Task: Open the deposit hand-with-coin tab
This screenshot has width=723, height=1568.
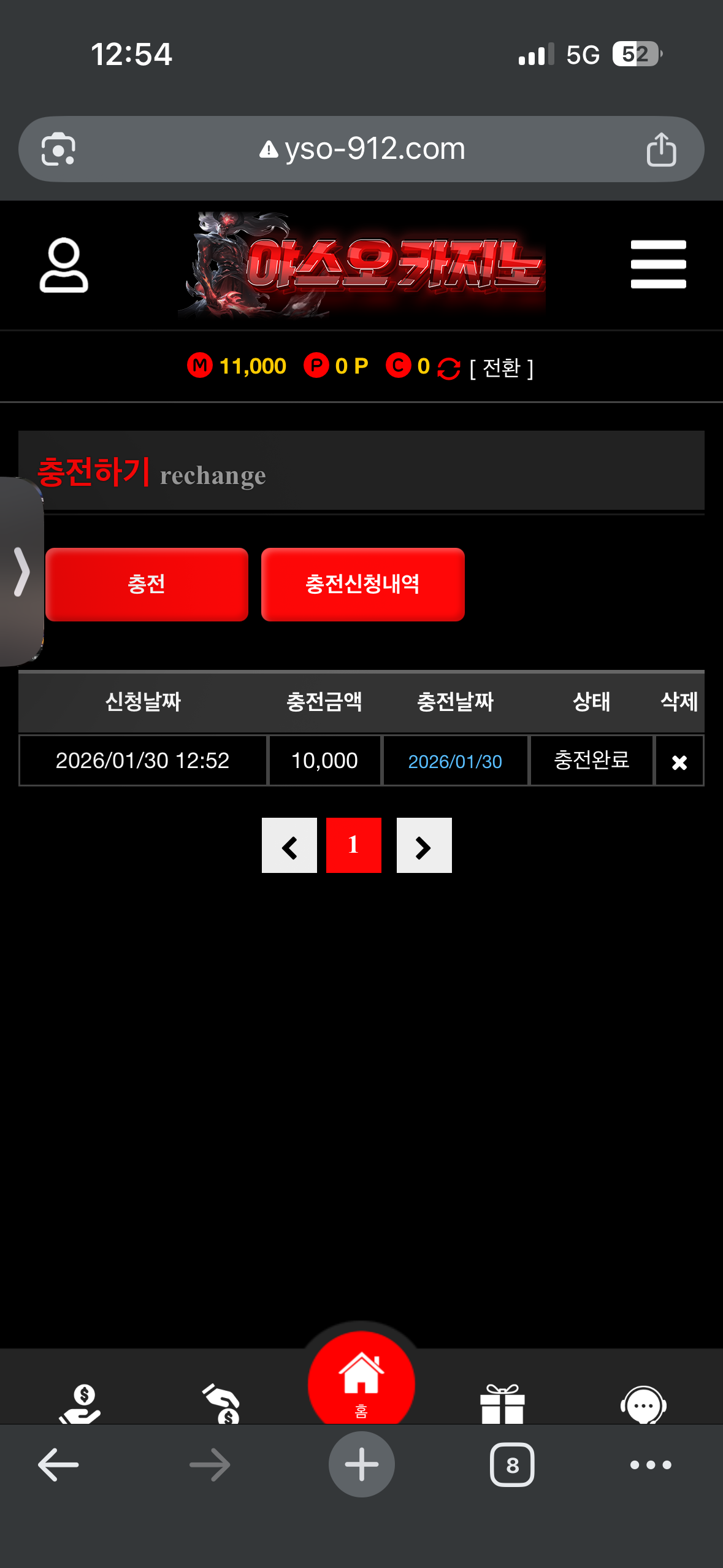Action: [81, 1402]
